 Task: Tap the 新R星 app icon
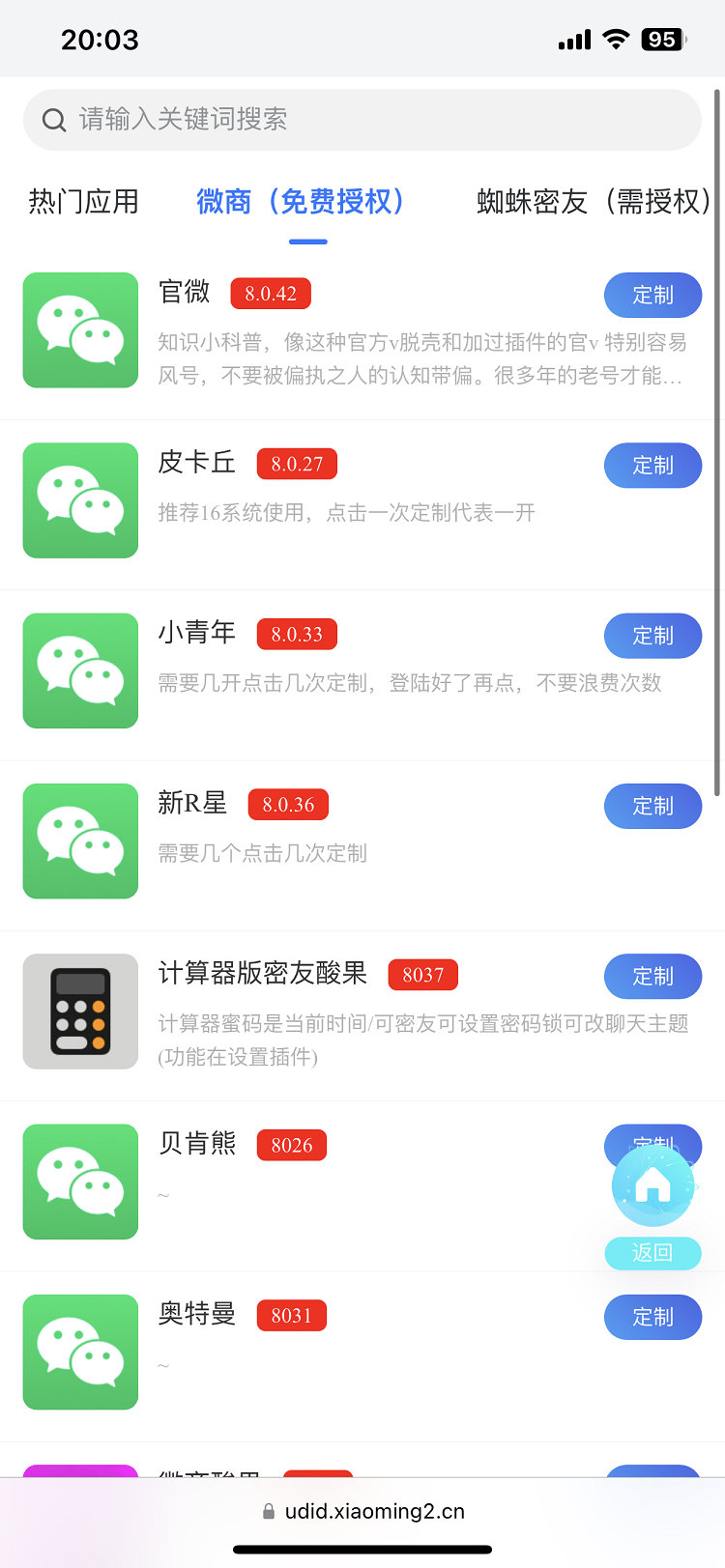click(80, 841)
